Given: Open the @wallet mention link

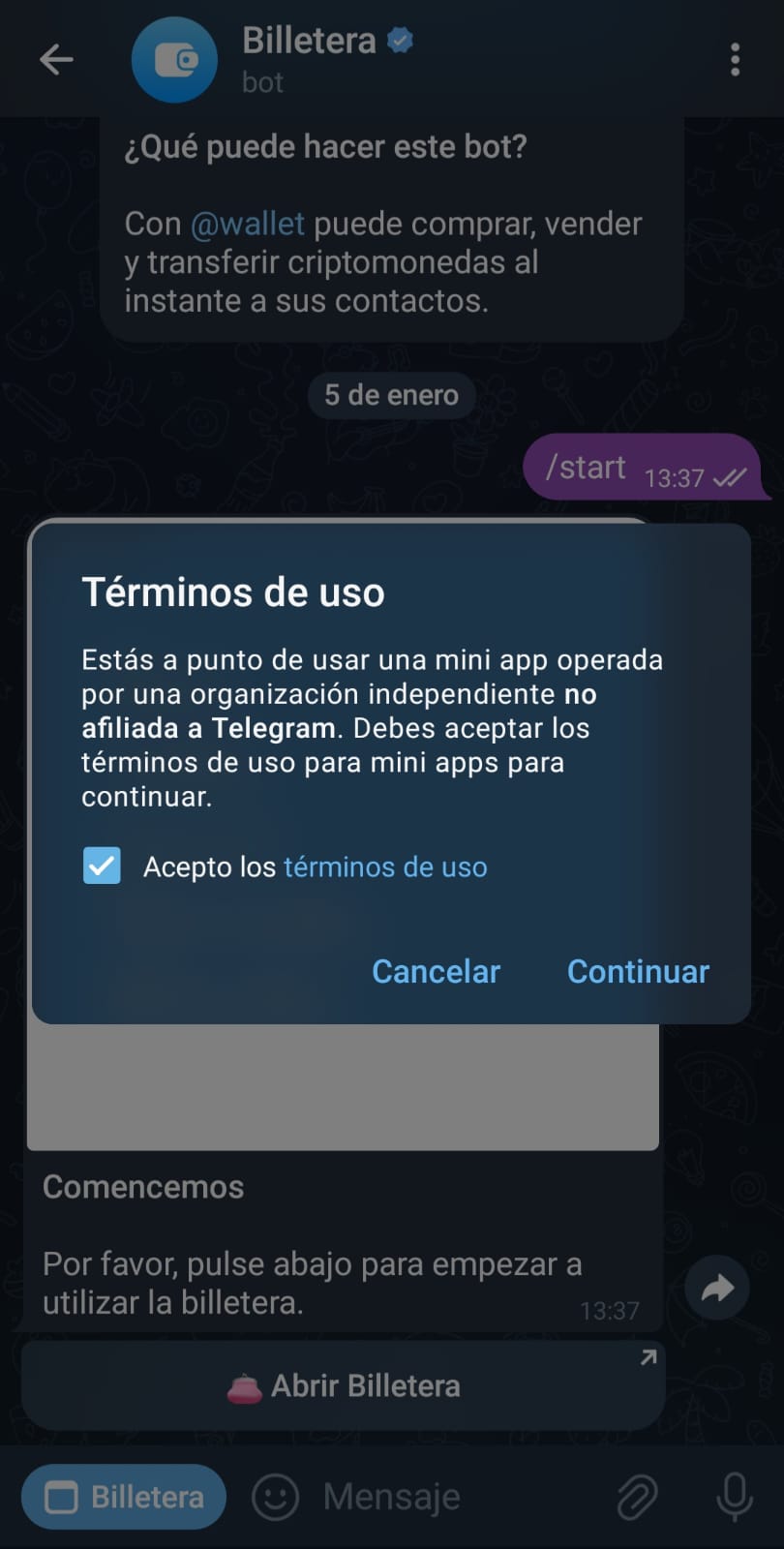Looking at the screenshot, I should click(x=248, y=224).
